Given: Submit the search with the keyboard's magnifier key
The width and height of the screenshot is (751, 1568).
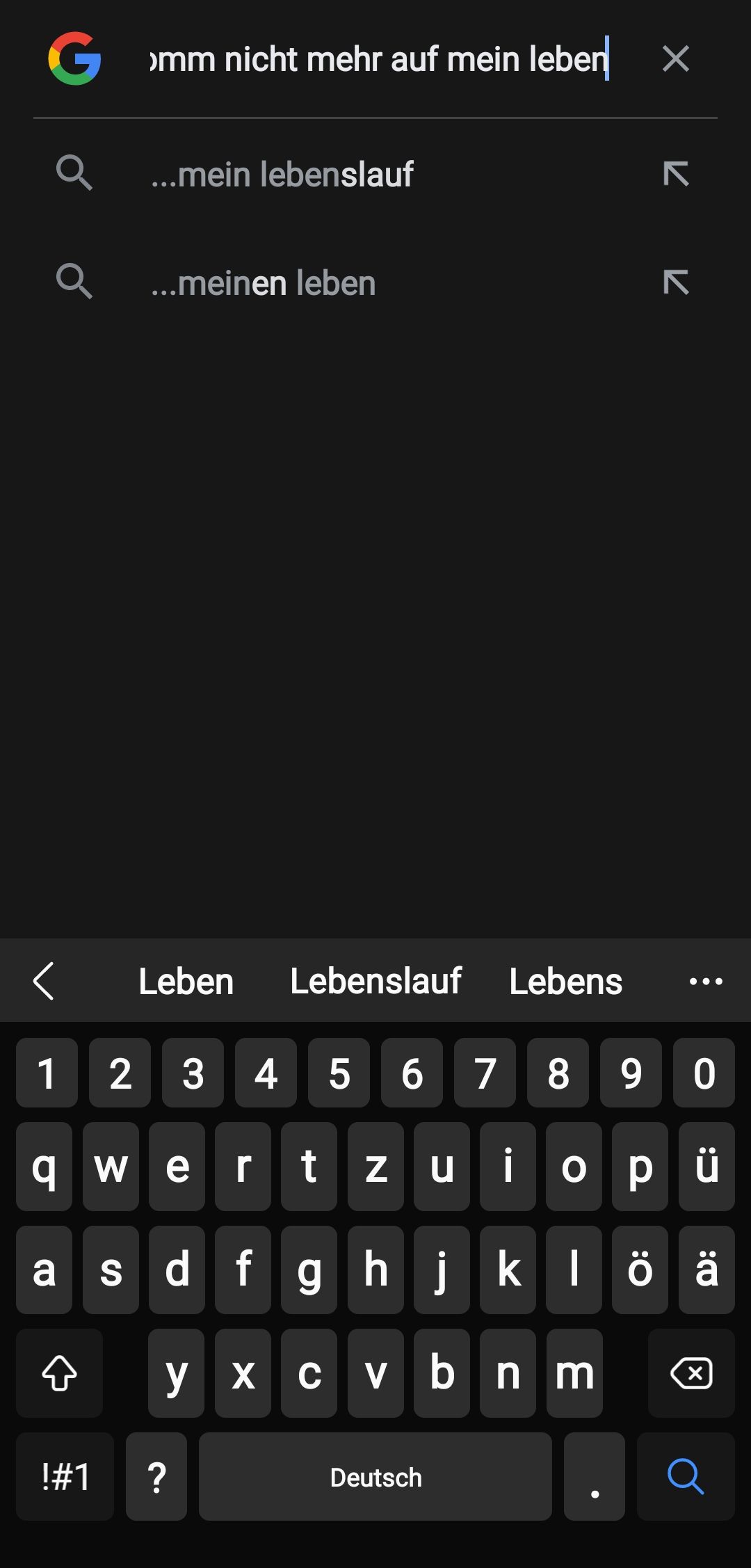Looking at the screenshot, I should pyautogui.click(x=686, y=1476).
